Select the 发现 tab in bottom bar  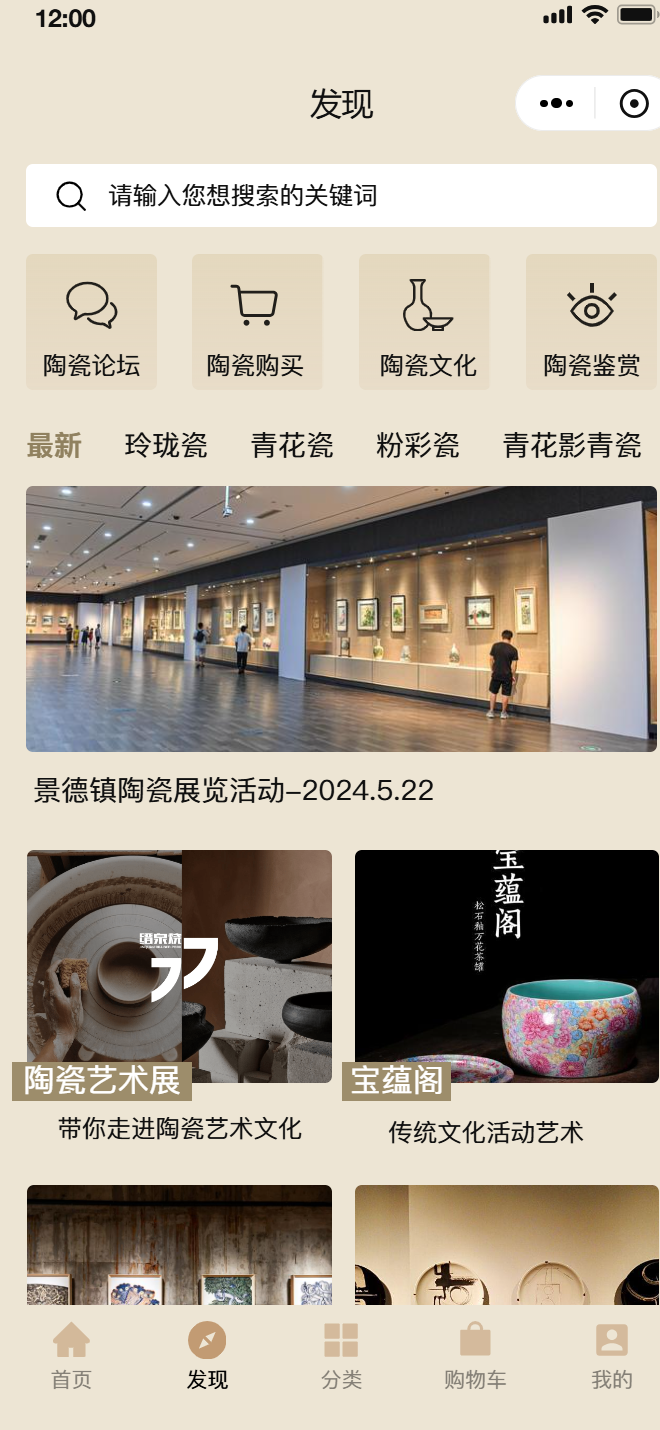pos(207,1356)
